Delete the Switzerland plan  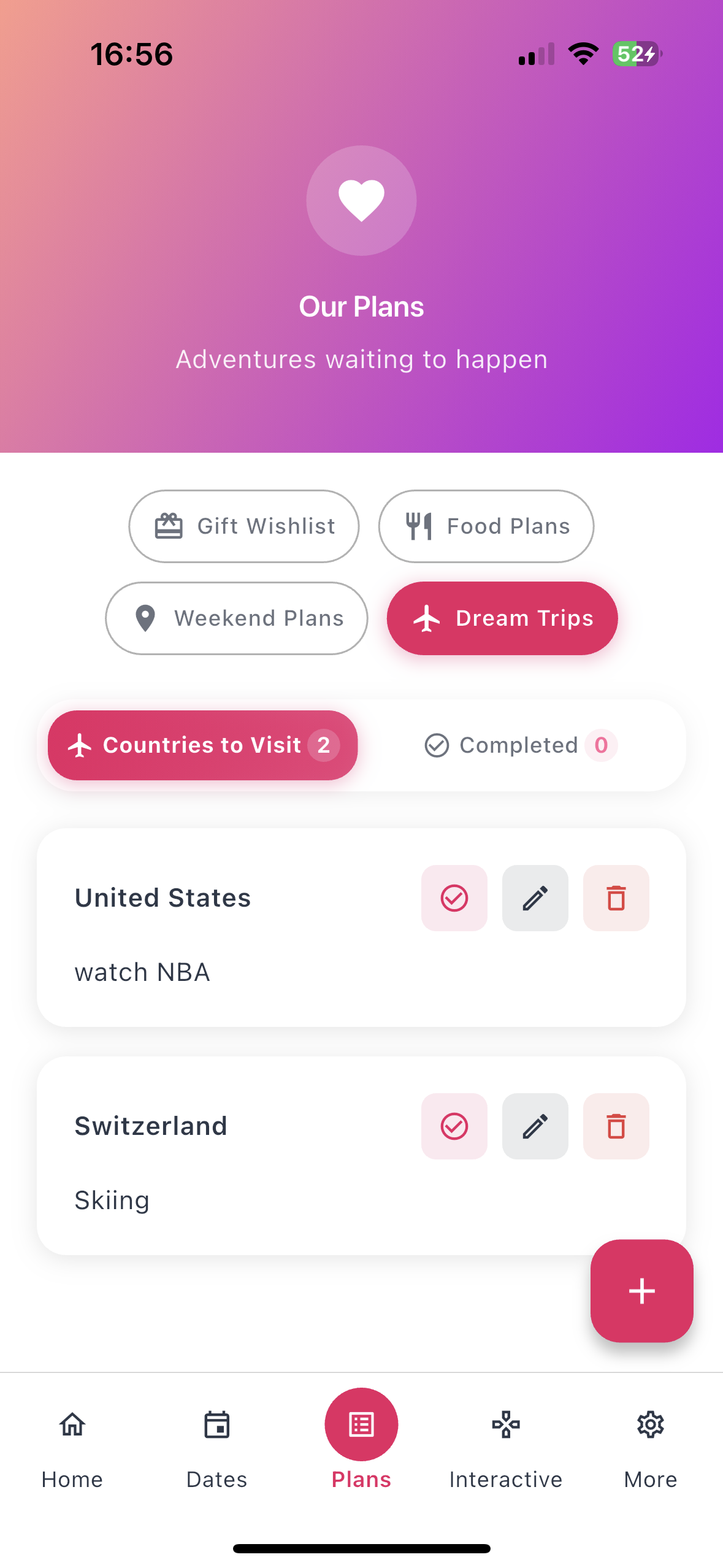(x=616, y=1126)
